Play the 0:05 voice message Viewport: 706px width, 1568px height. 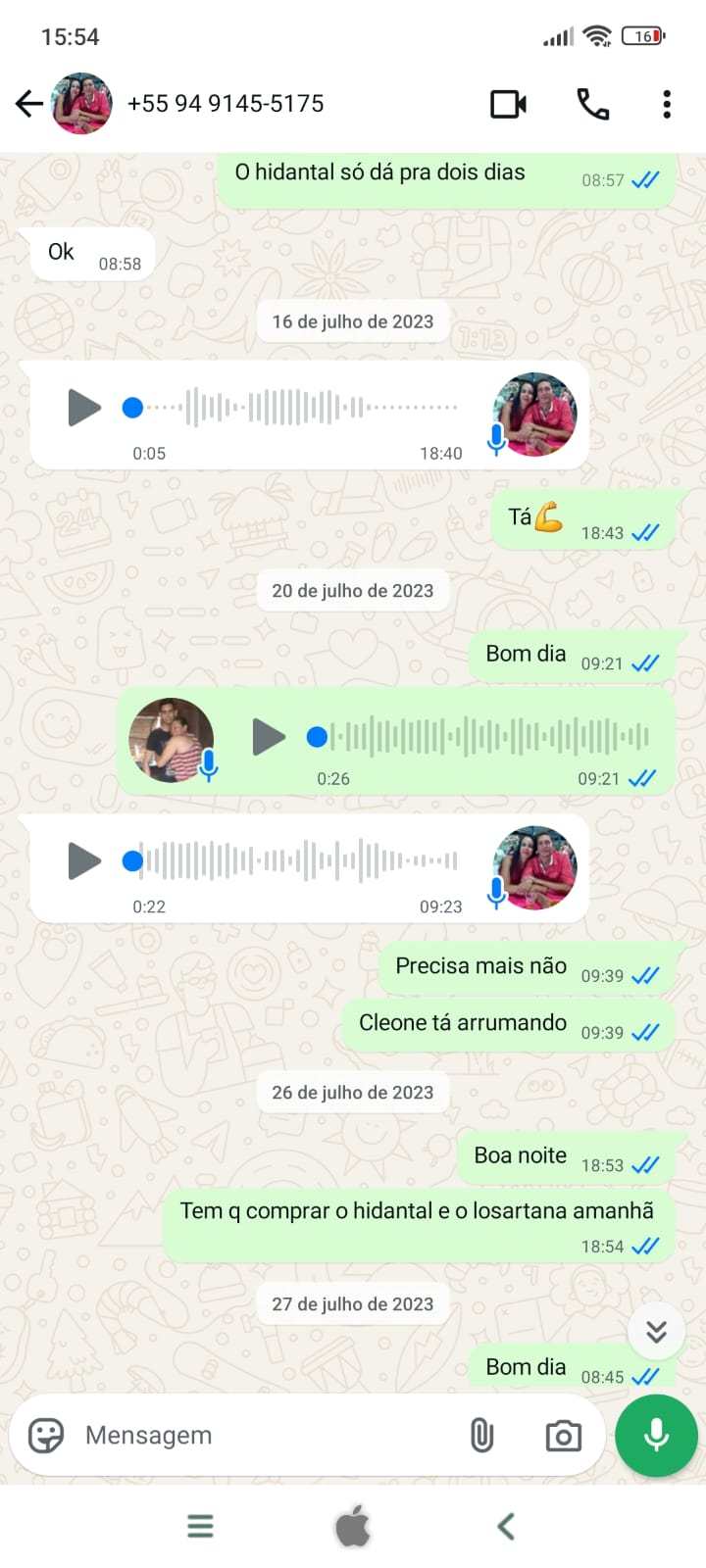[x=84, y=407]
